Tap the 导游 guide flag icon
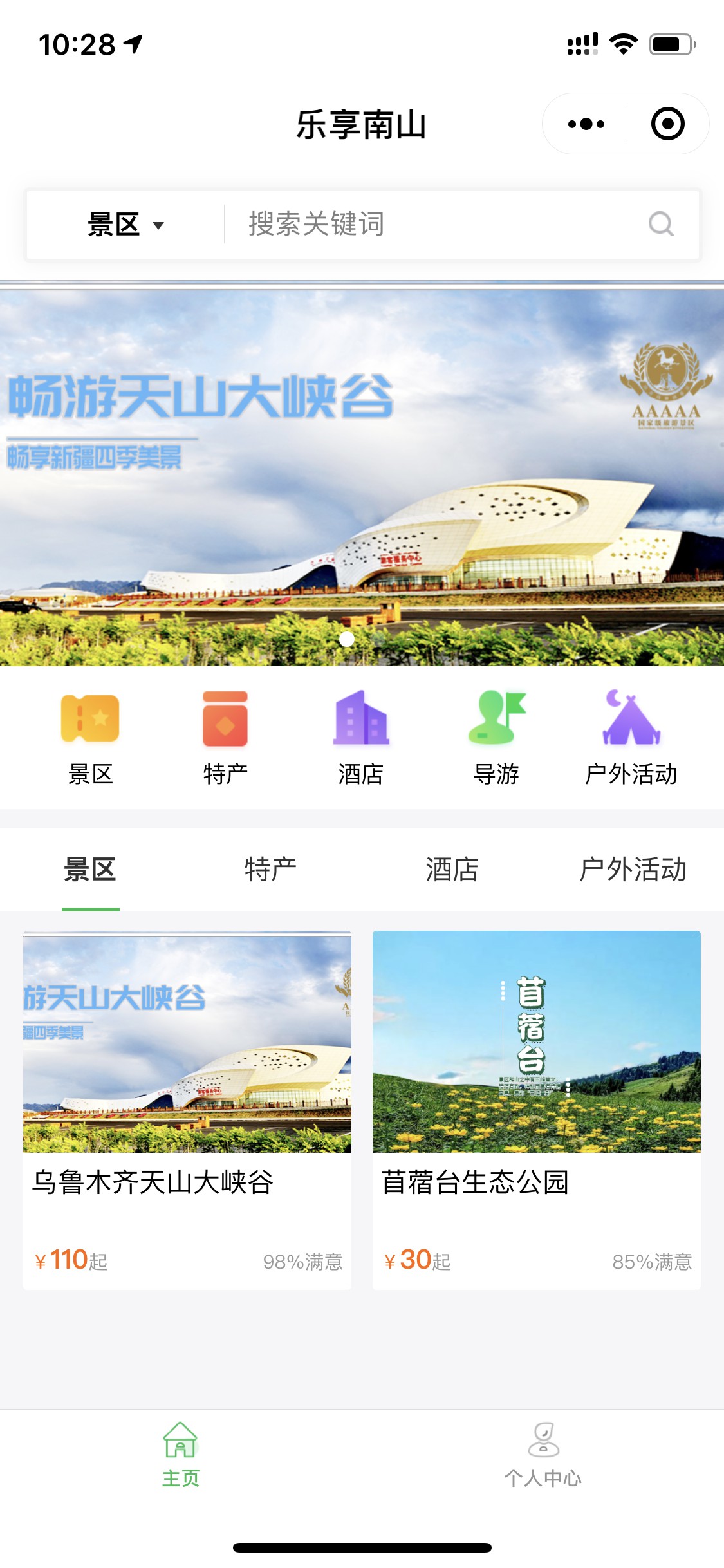 tap(497, 723)
